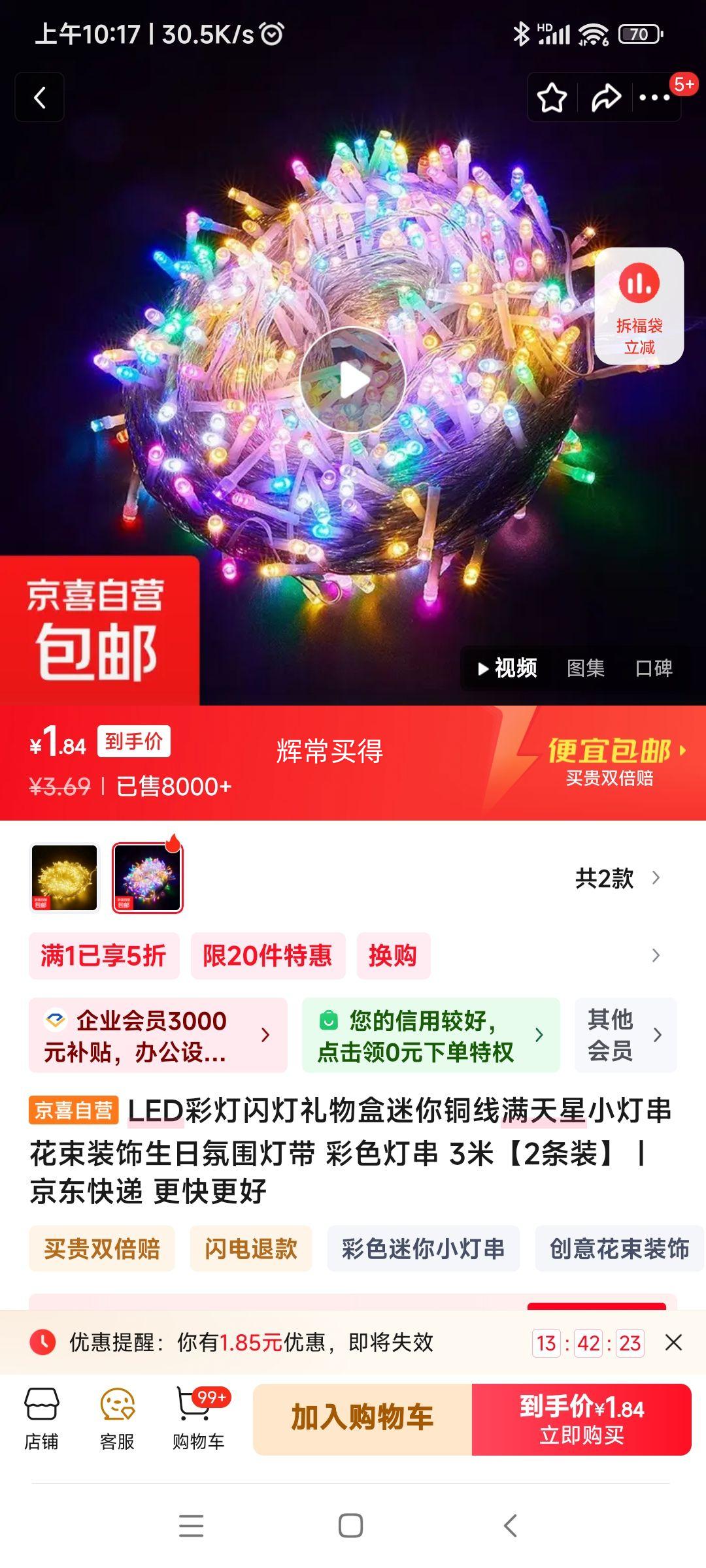Tap the back arrow at top left
The image size is (706, 1568).
point(39,97)
